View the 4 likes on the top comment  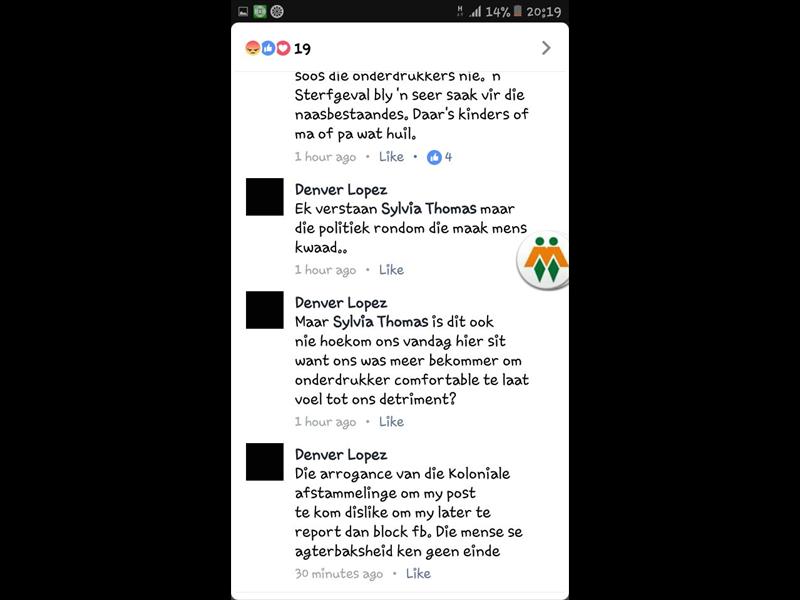[x=439, y=157]
